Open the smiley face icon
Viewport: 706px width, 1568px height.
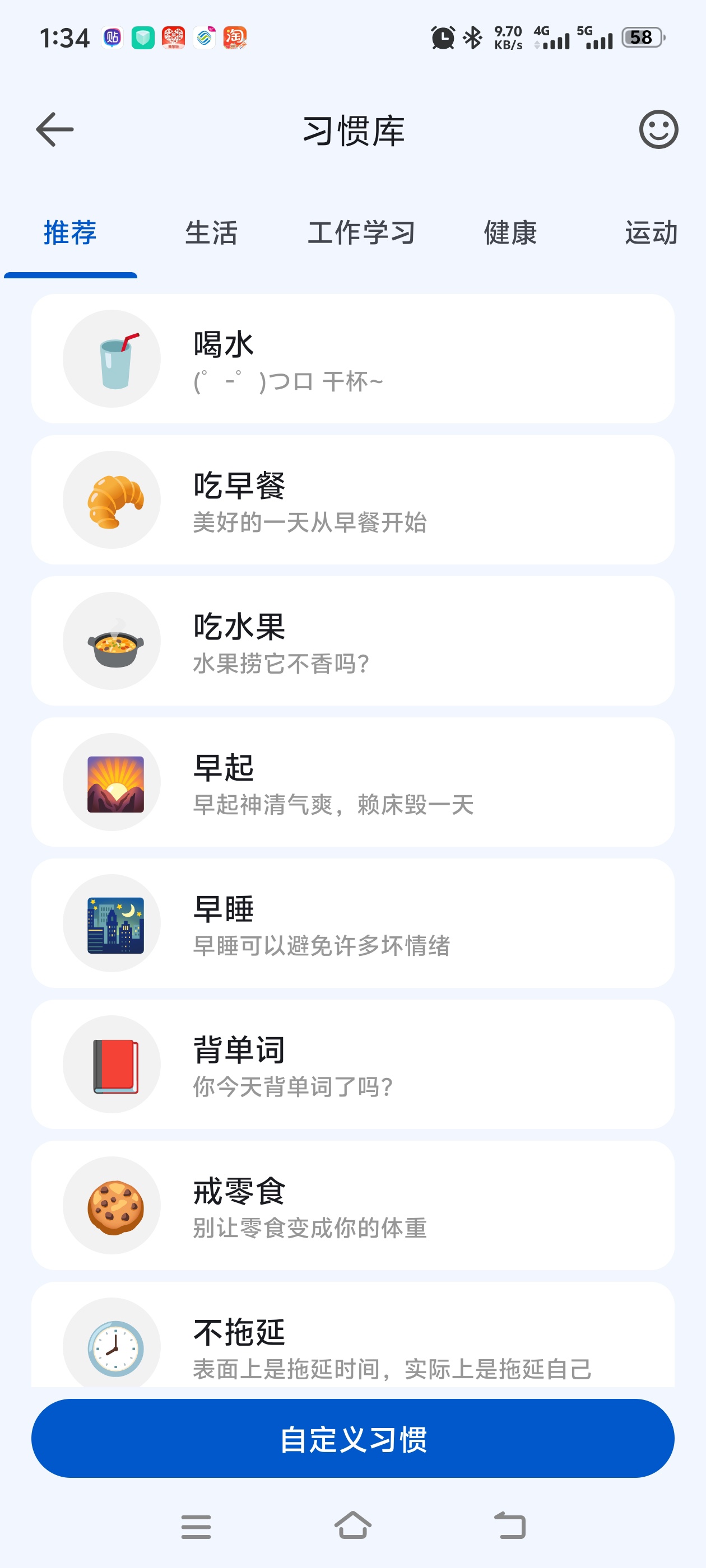pyautogui.click(x=658, y=130)
